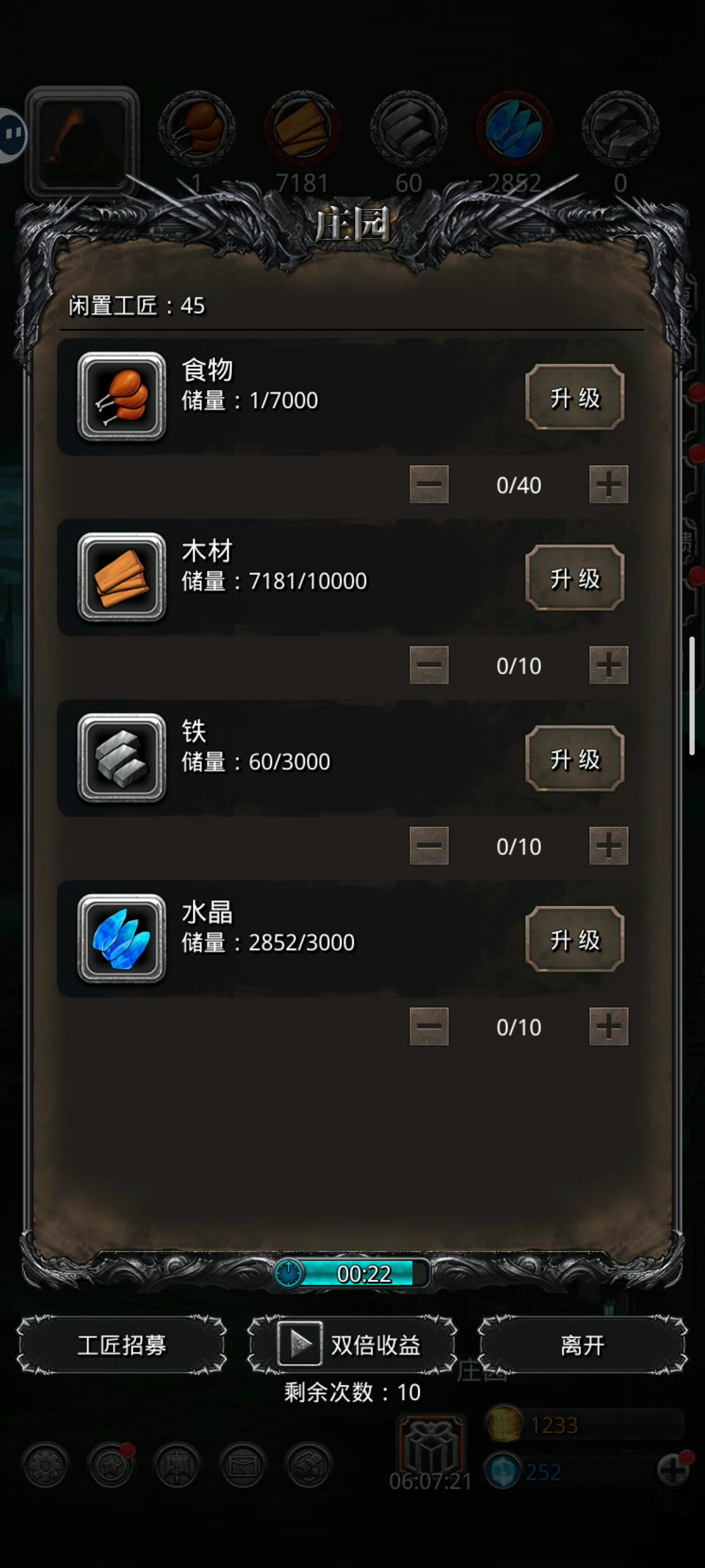Leave the manor with 离开
705x1568 pixels.
tap(583, 1345)
